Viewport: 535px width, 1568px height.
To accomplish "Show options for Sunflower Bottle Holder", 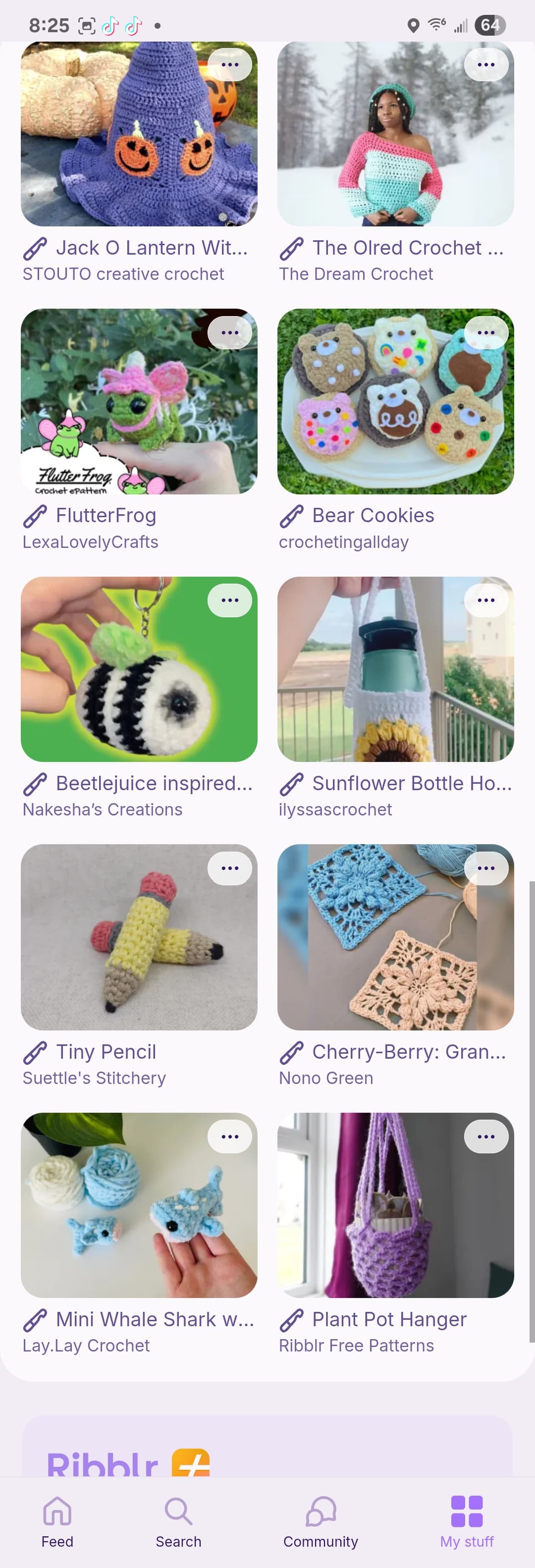I will click(485, 600).
